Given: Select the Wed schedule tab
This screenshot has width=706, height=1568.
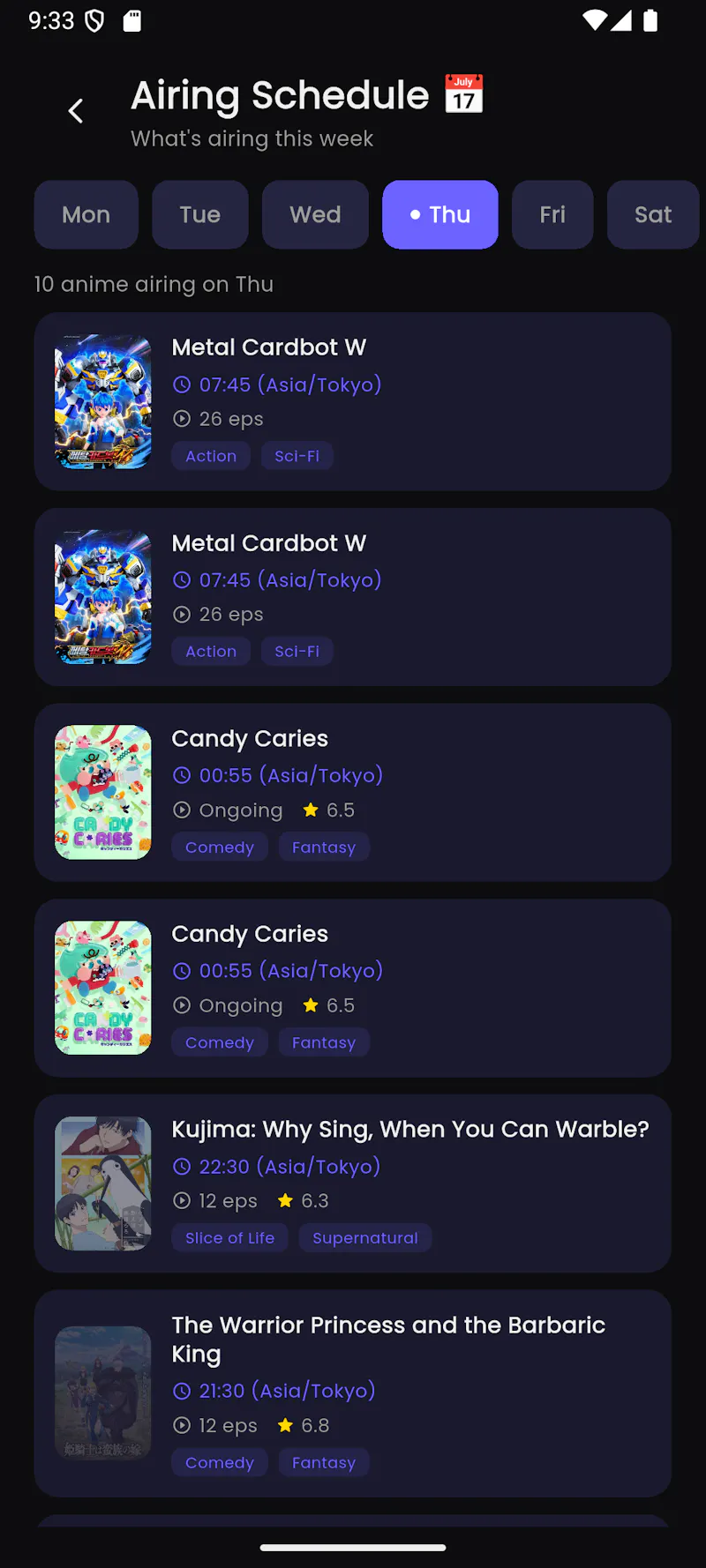Looking at the screenshot, I should point(315,214).
